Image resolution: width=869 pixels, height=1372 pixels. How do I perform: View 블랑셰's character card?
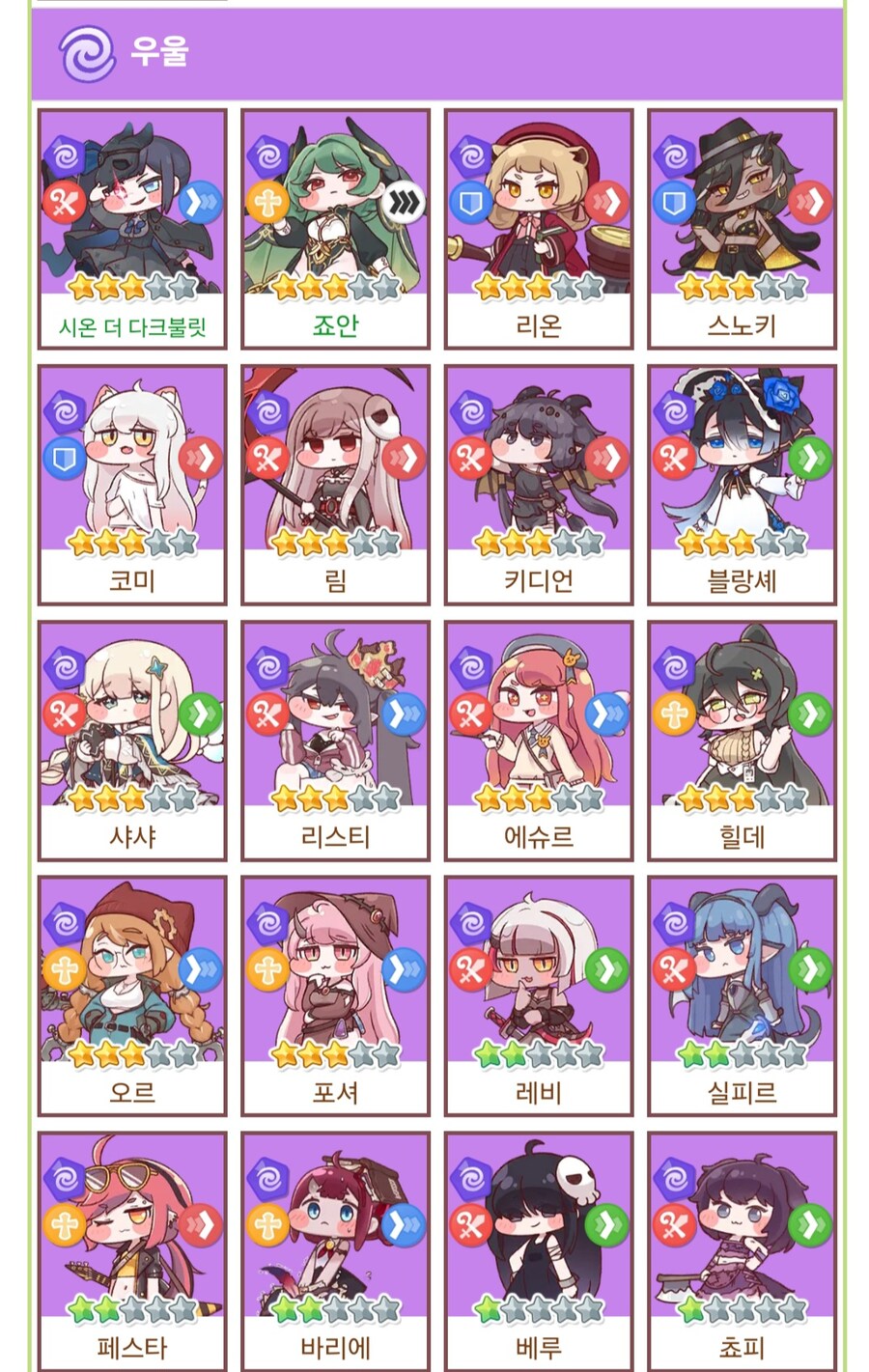coord(742,484)
